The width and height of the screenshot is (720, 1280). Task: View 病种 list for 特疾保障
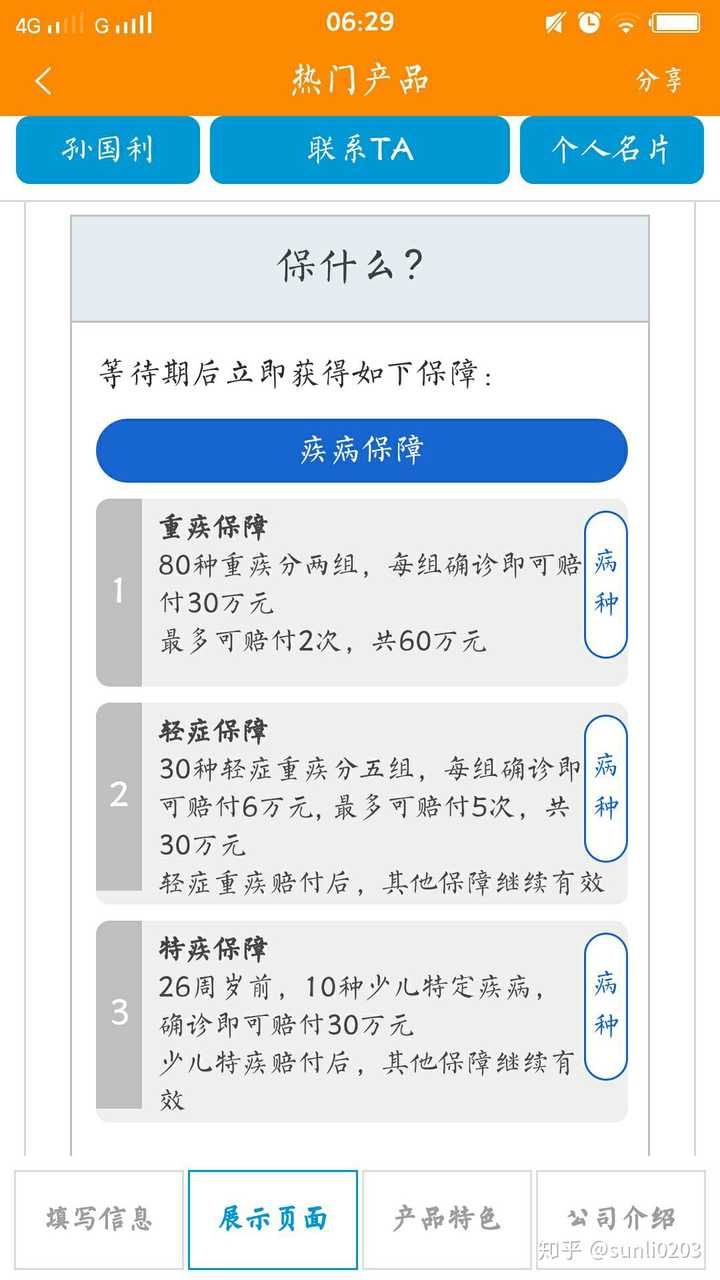coord(605,1006)
